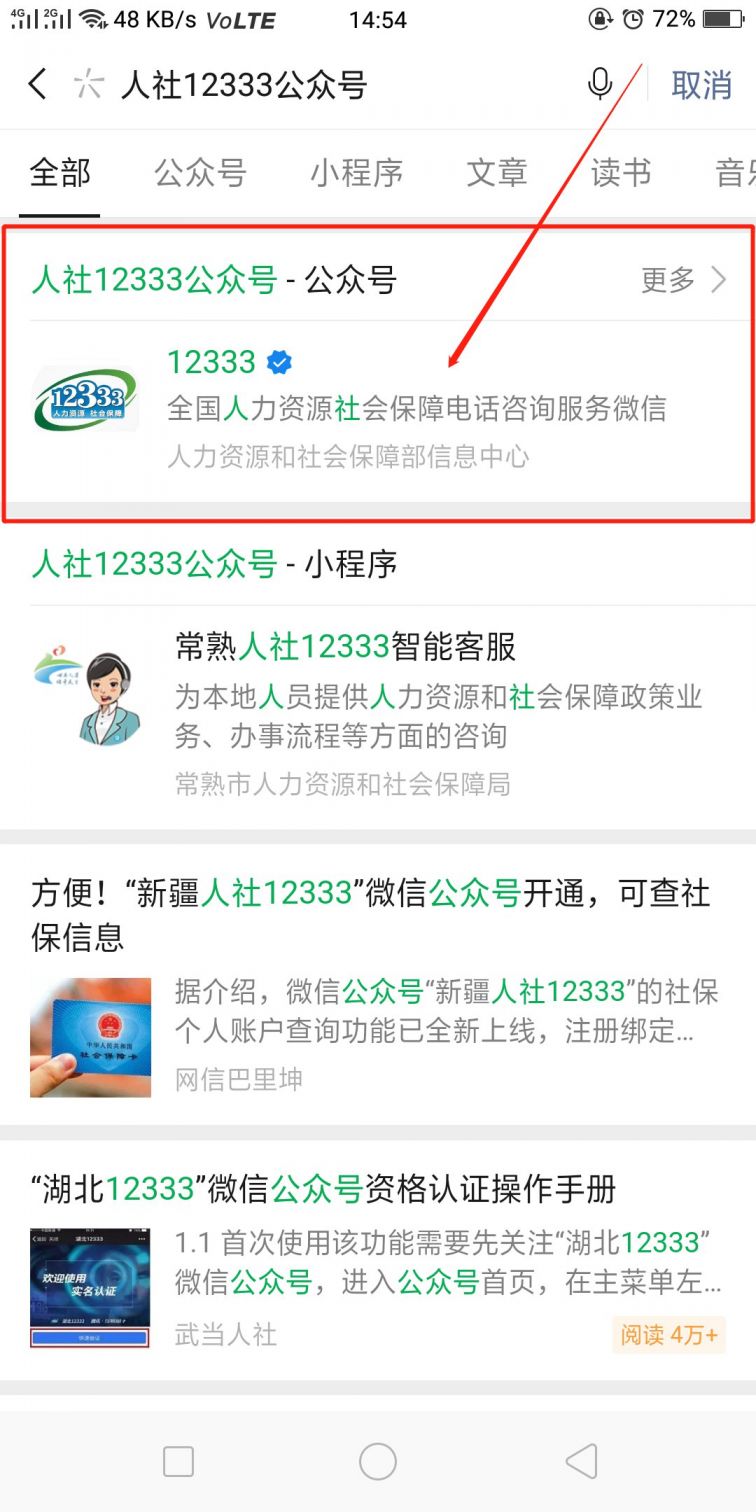Tap the microphone voice search icon
The height and width of the screenshot is (1512, 756).
coord(599,85)
